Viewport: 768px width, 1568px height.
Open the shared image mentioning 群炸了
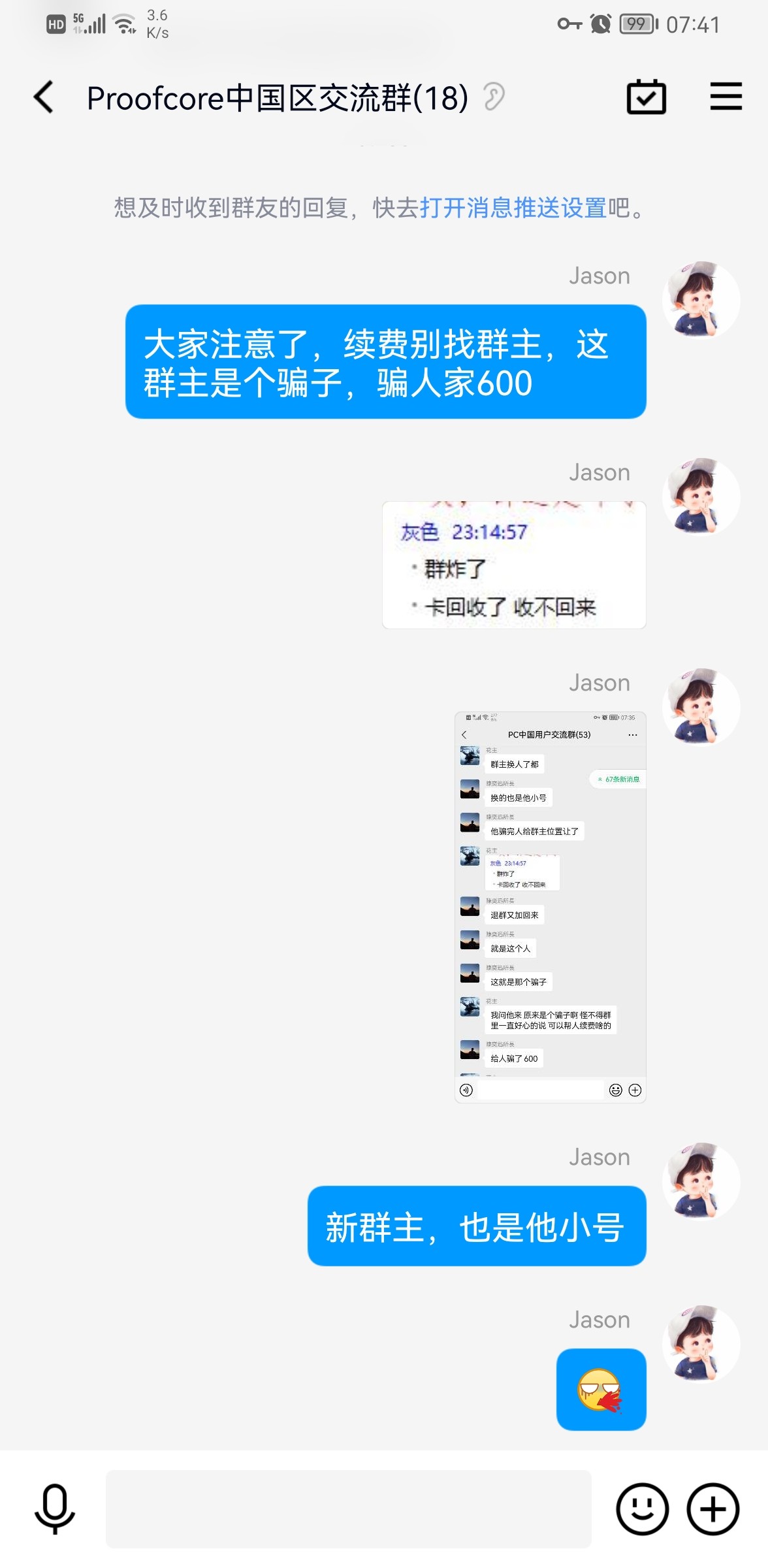[514, 565]
